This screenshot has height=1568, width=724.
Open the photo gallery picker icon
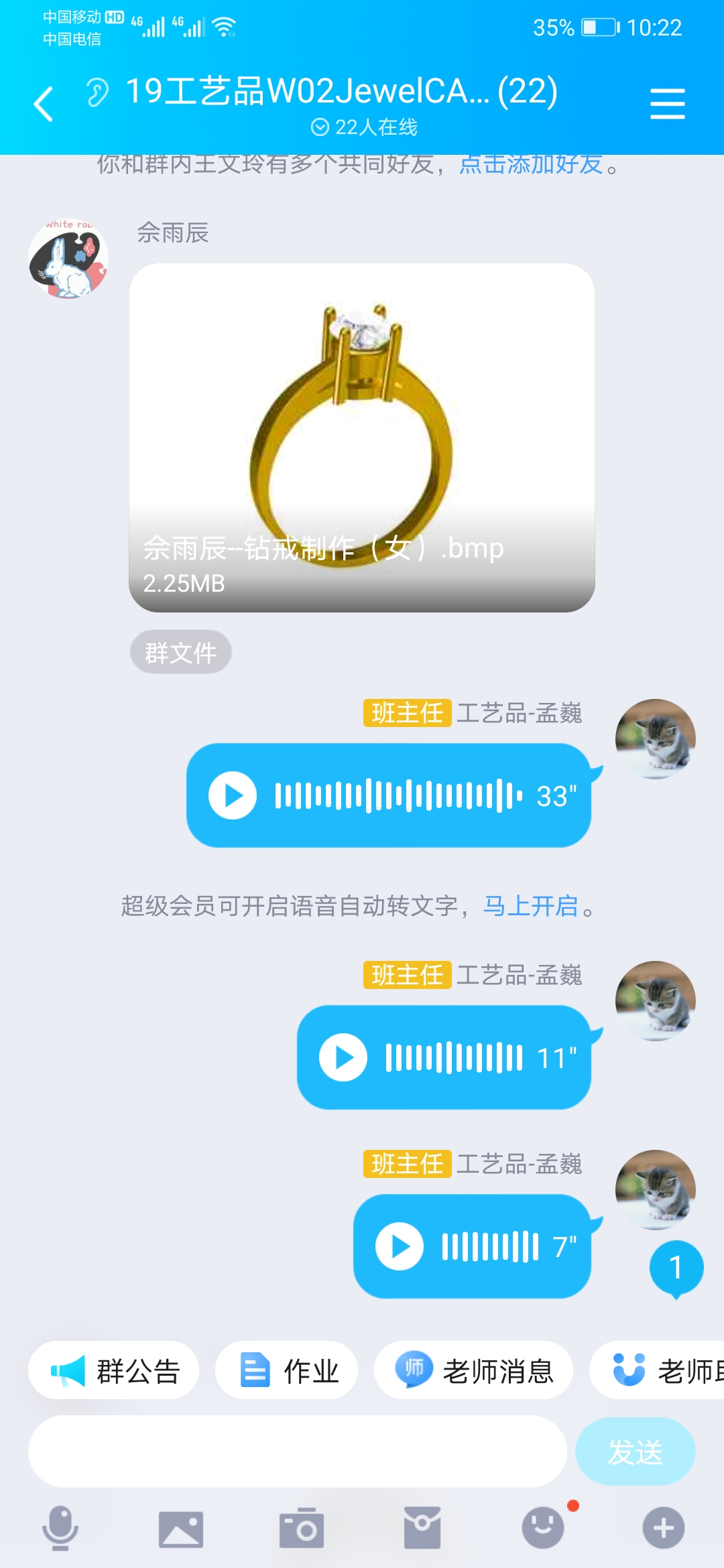(181, 1528)
